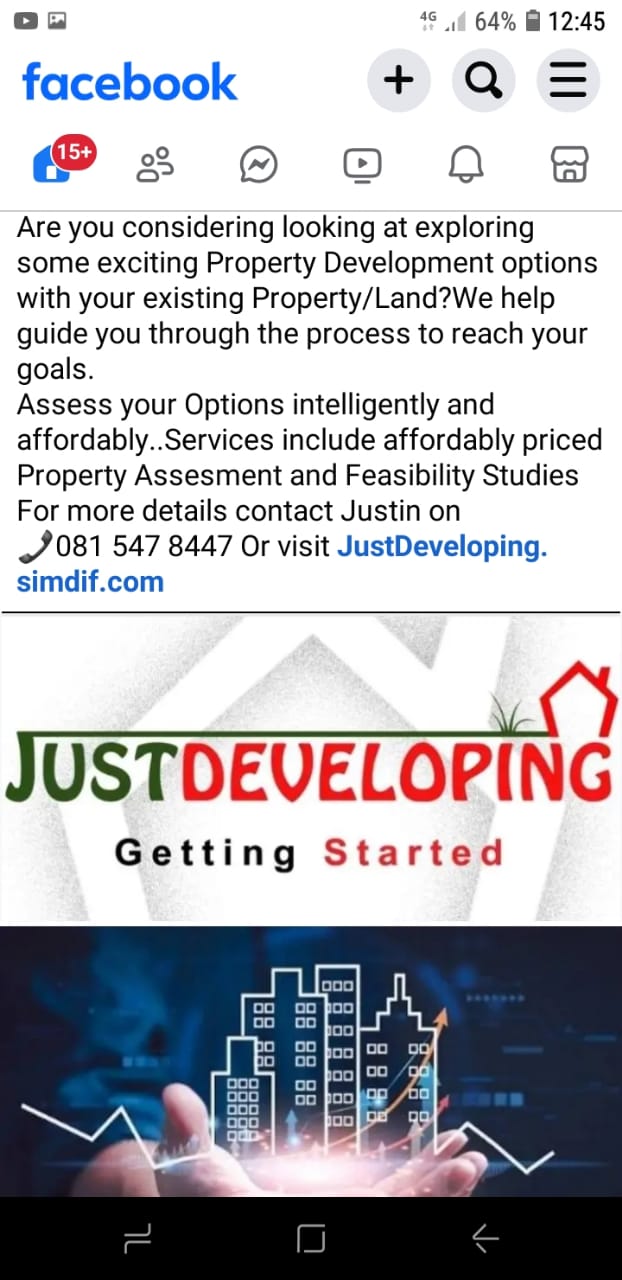Tap the system home button
The image size is (622, 1280).
coord(311,1240)
